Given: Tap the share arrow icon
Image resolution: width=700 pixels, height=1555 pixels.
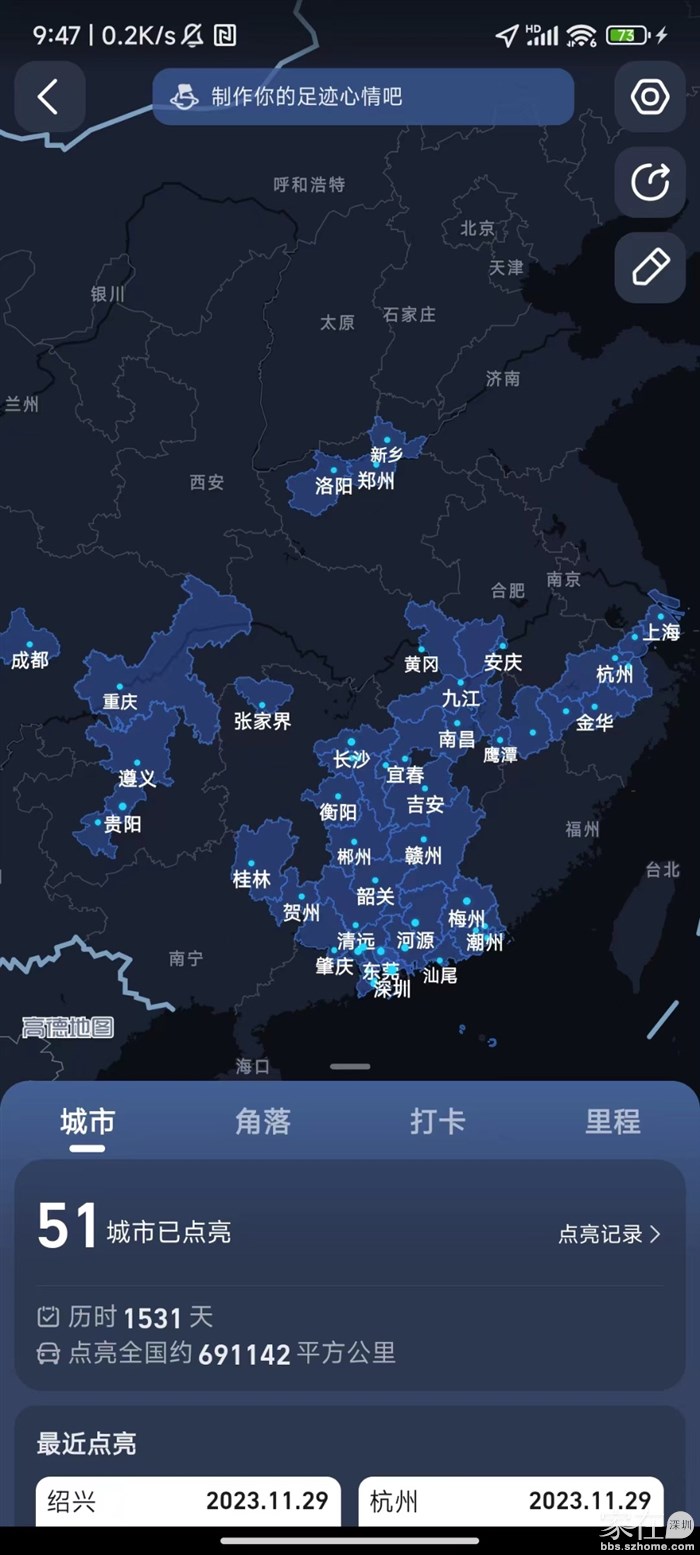Looking at the screenshot, I should (649, 182).
